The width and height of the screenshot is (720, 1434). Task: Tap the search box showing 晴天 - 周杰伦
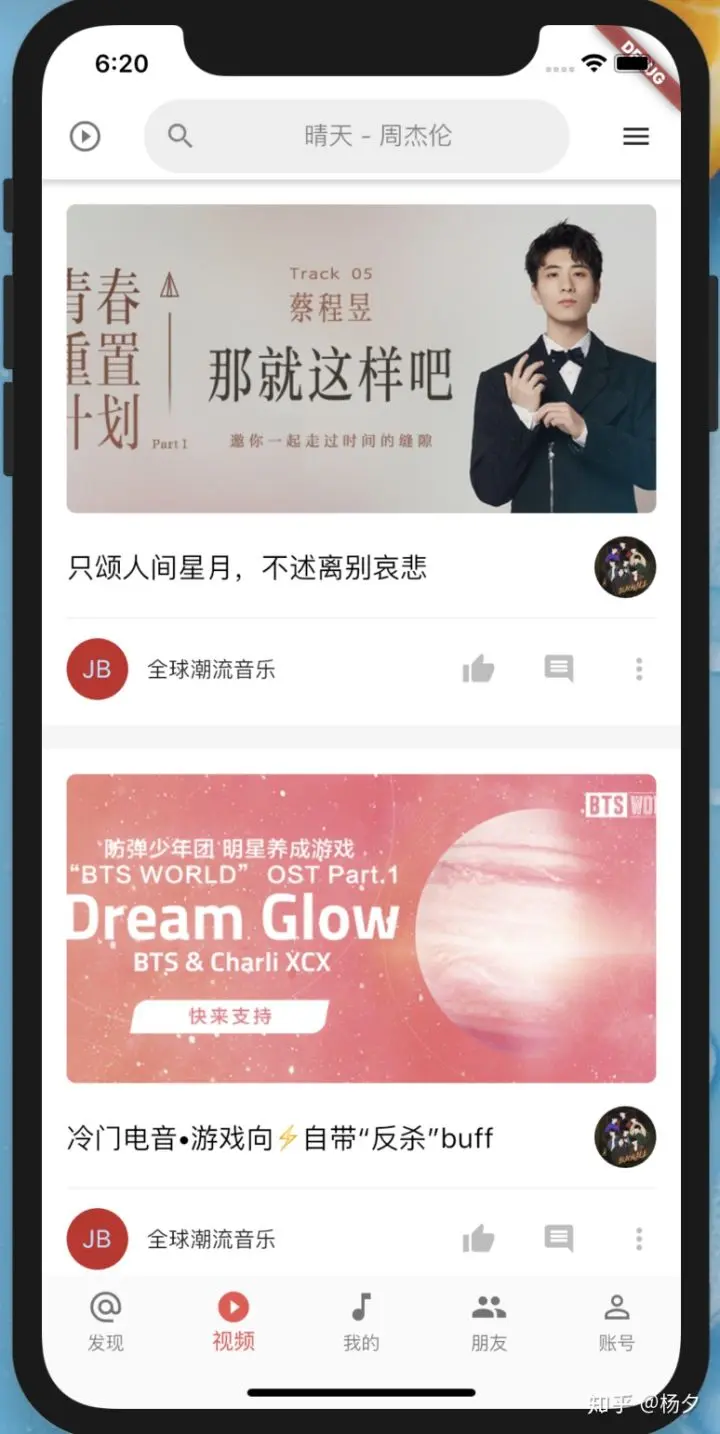pos(357,136)
